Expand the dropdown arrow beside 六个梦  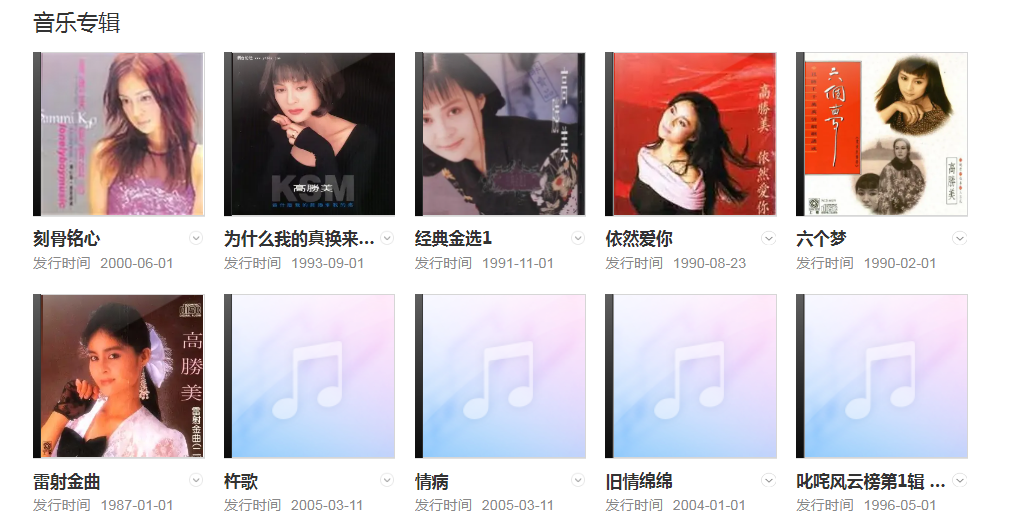[960, 238]
